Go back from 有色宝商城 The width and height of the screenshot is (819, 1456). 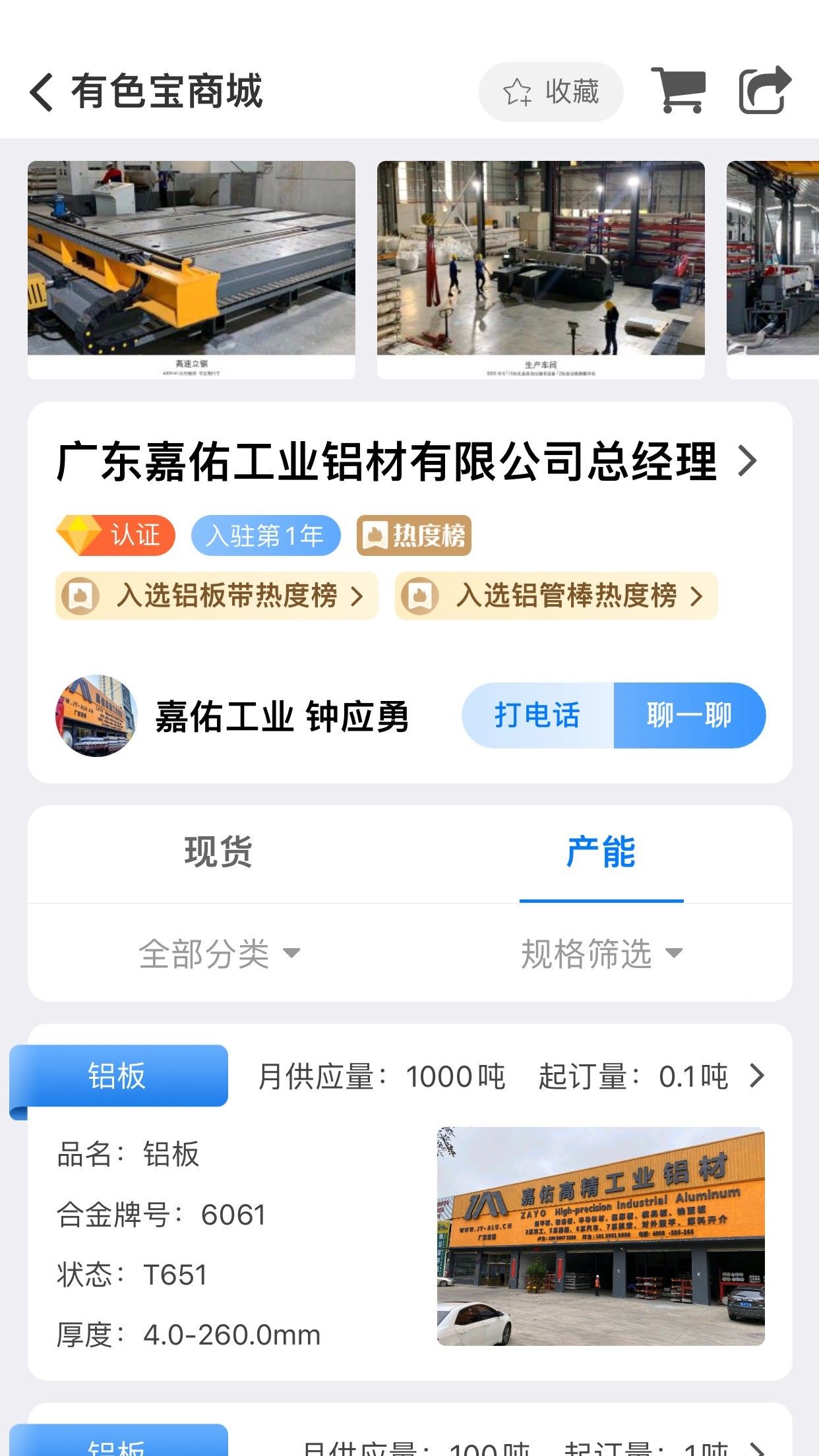click(42, 92)
